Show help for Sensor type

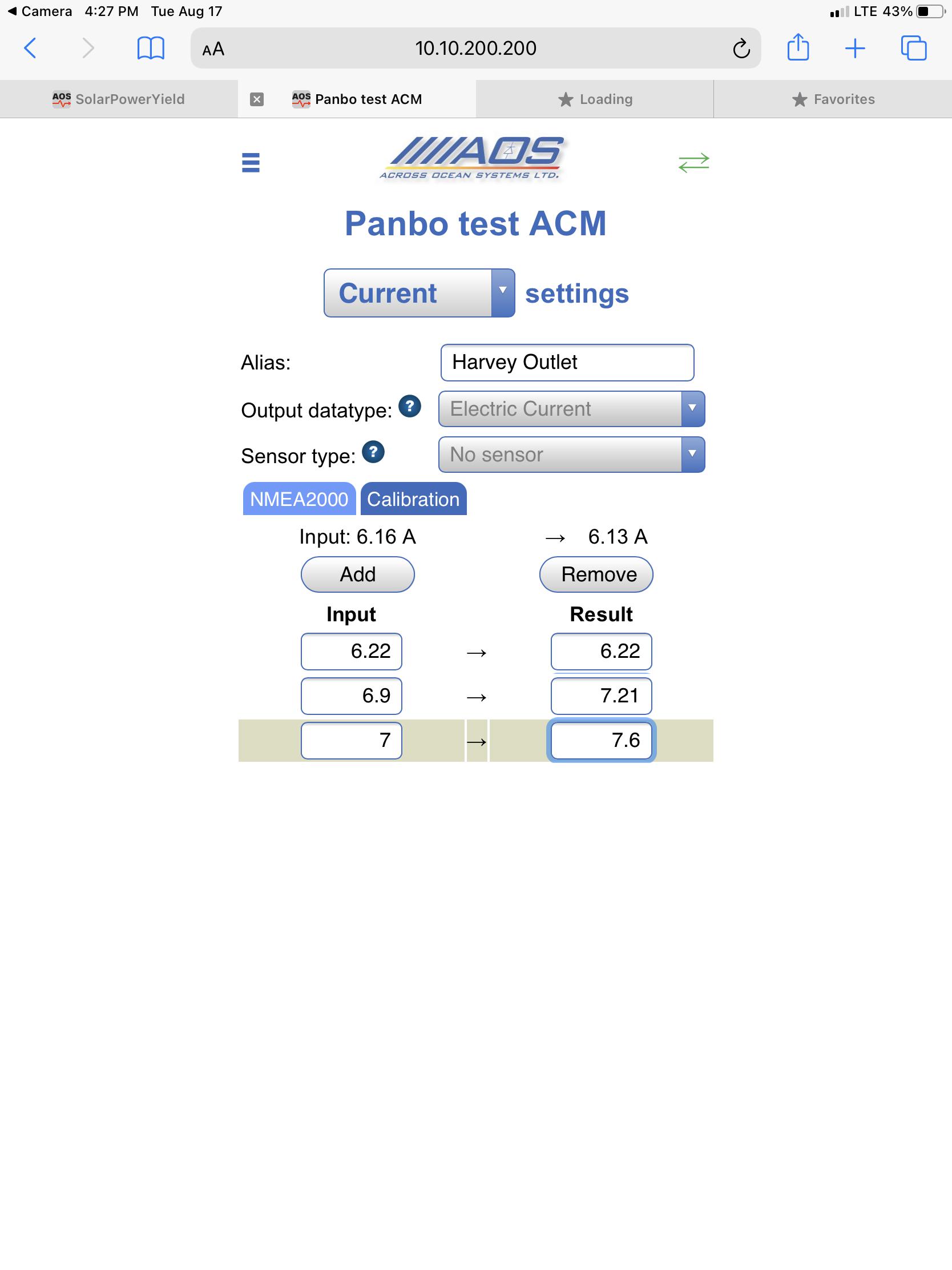[x=373, y=452]
